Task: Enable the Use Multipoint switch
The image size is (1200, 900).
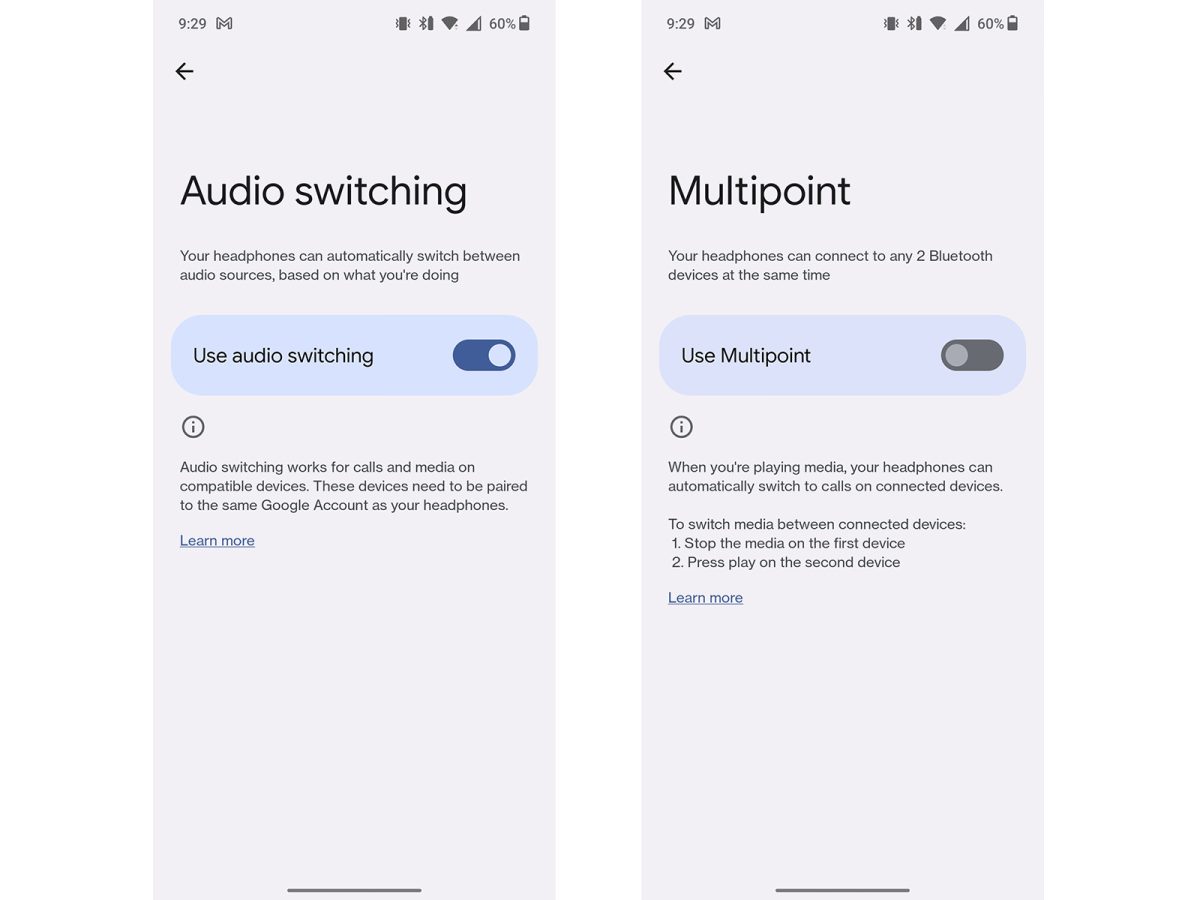Action: [971, 355]
